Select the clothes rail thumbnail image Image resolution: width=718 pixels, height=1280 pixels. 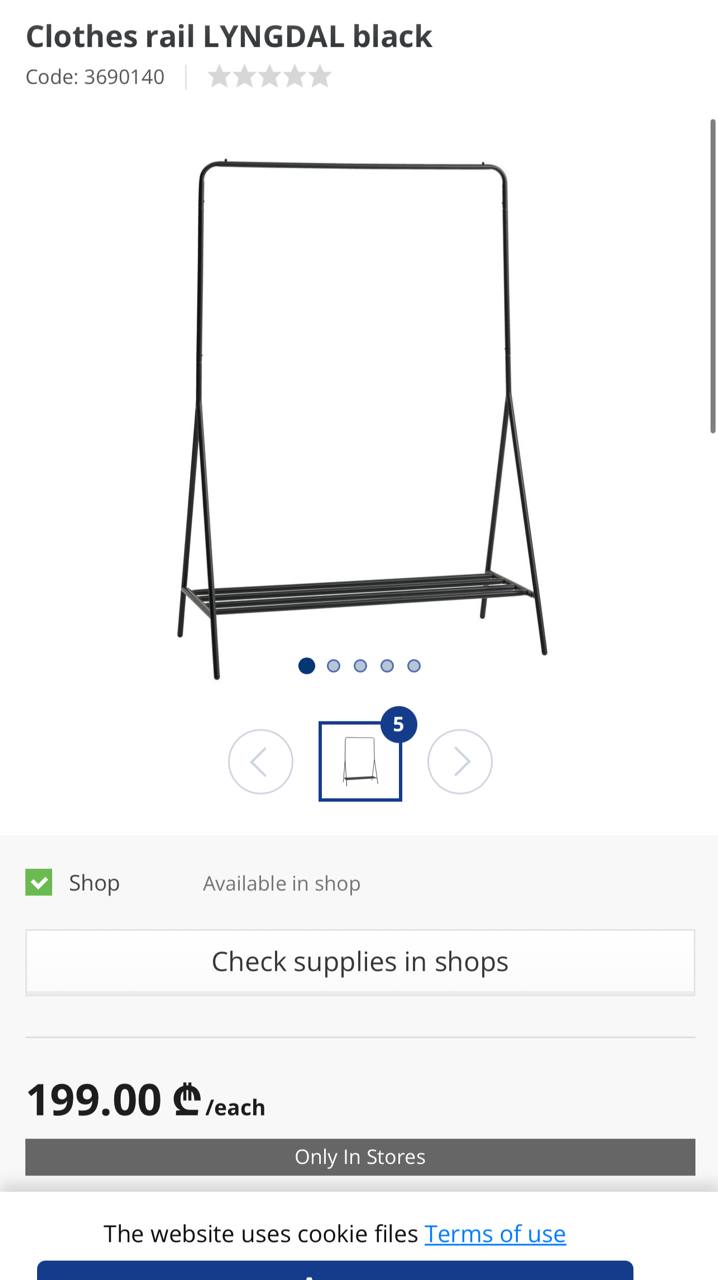[360, 761]
